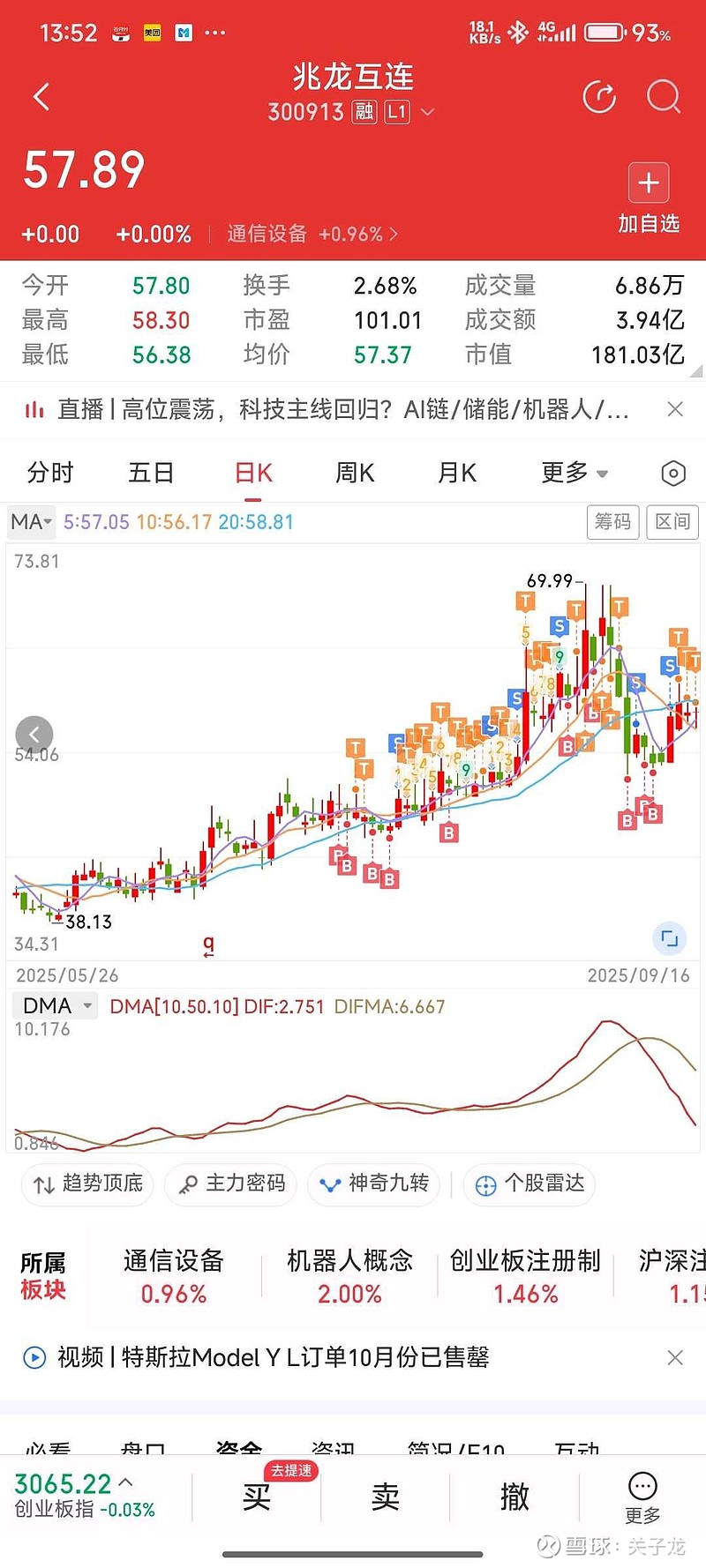Viewport: 706px width, 1568px height.
Task: Open the search magnifier icon
Action: (663, 97)
